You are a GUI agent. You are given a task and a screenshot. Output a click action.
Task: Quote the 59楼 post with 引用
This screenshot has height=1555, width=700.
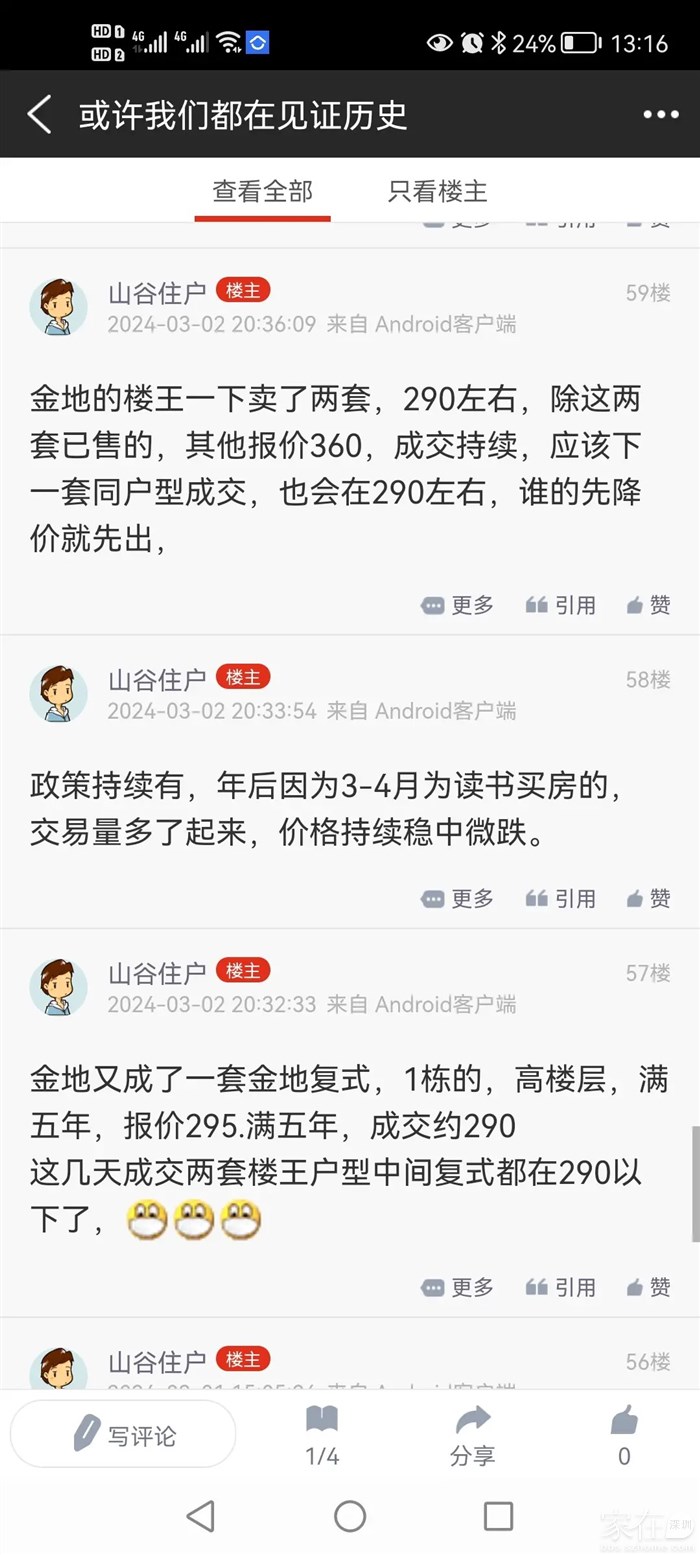[x=561, y=605]
